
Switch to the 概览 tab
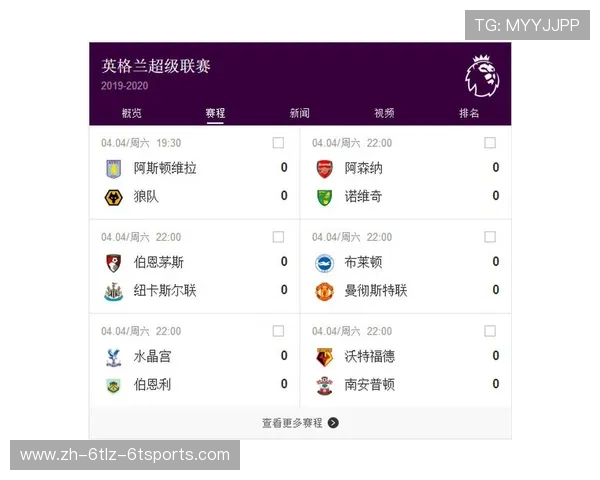[131, 113]
